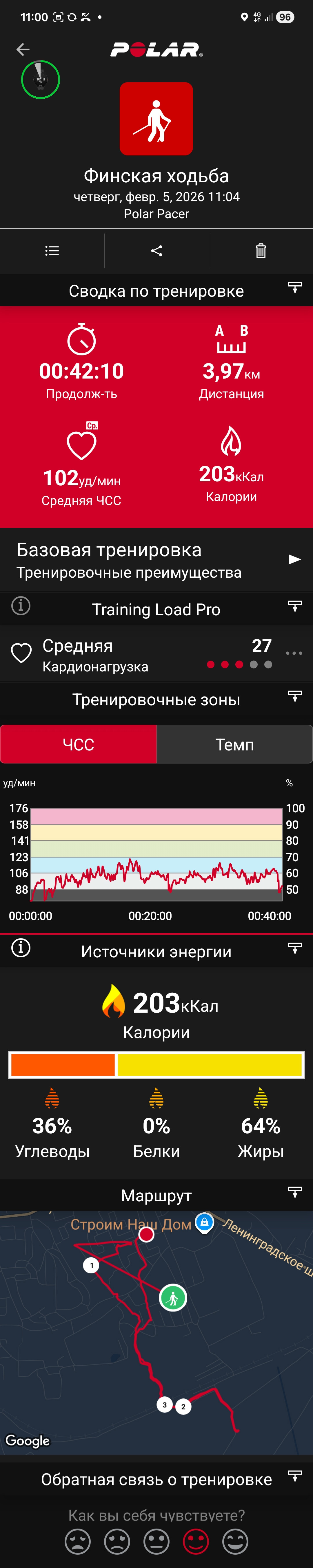
Task: Collapse the Training Load Pro section
Action: click(295, 606)
